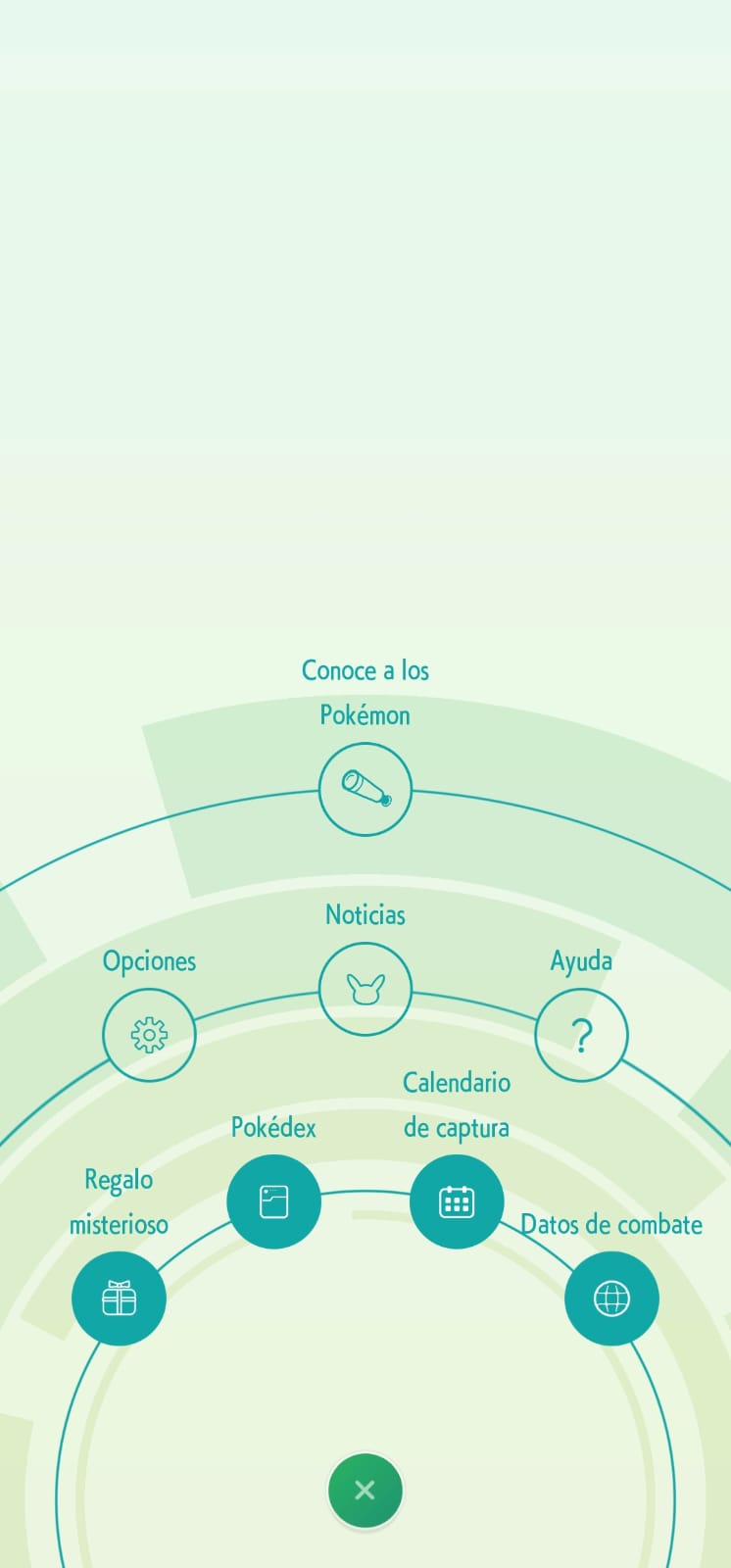
Task: Open Calendario de captura
Action: (x=457, y=1201)
